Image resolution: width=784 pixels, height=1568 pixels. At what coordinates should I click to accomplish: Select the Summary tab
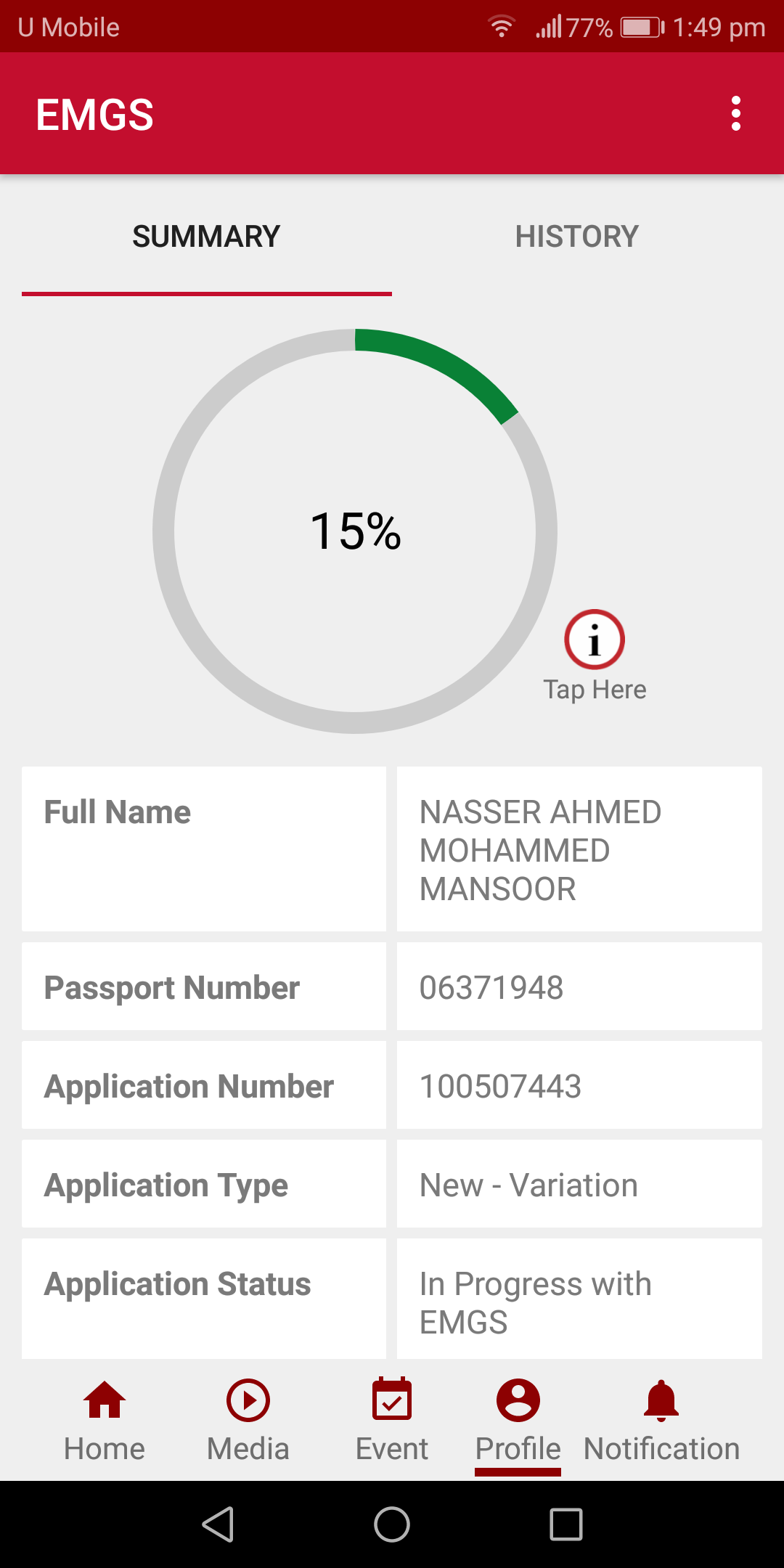[x=206, y=237]
